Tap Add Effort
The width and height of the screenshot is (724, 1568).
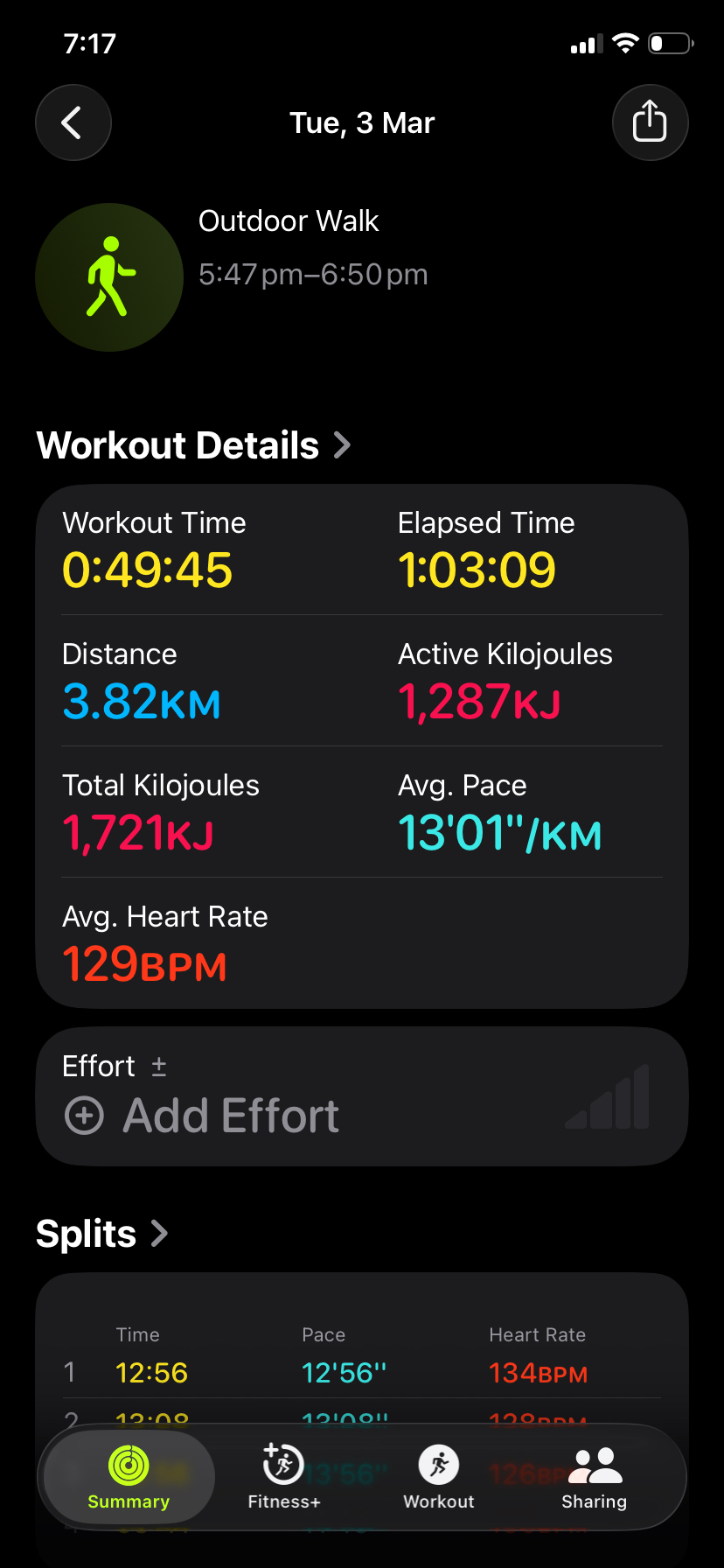pos(231,1116)
